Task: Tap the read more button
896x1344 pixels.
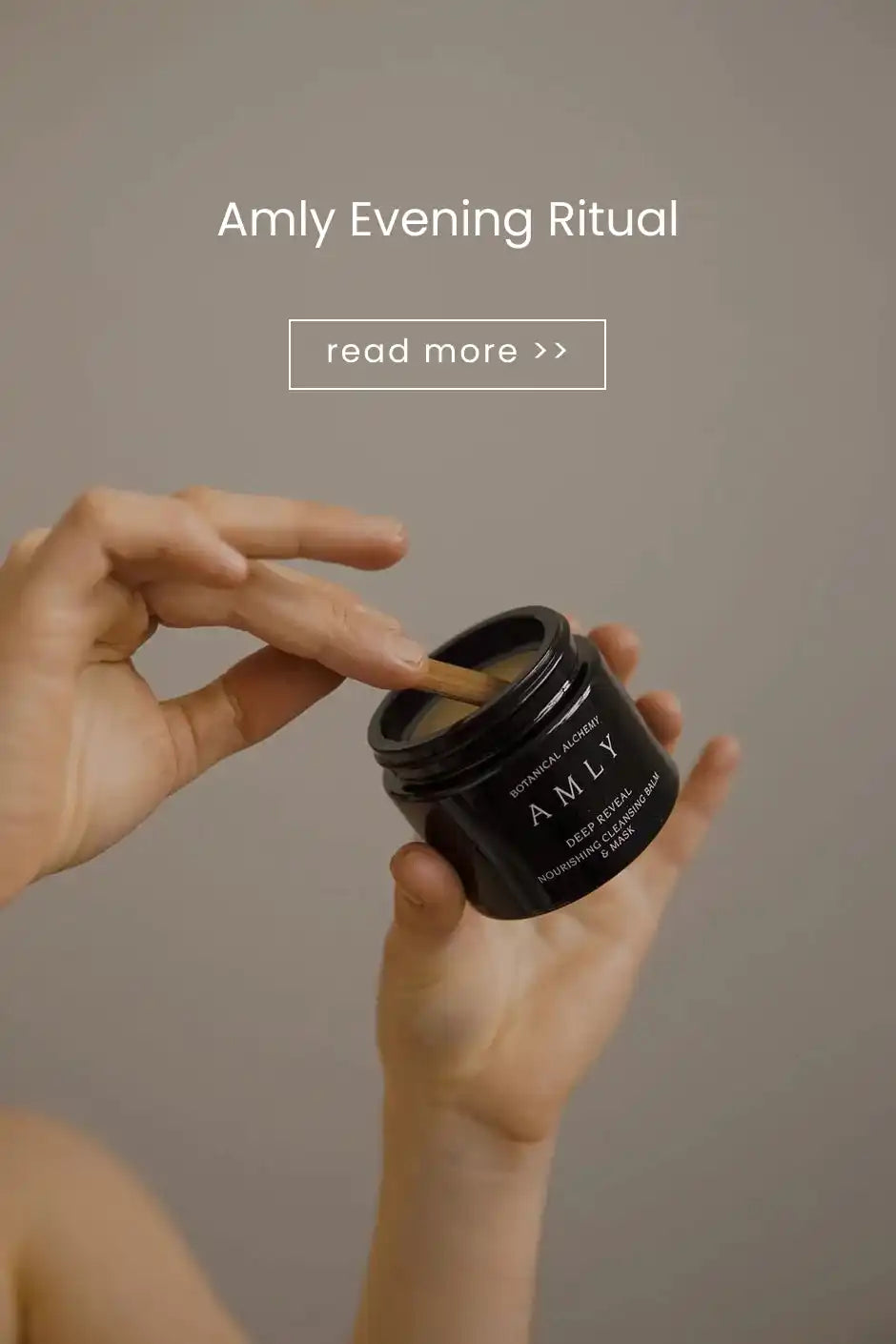Action: pos(447,354)
